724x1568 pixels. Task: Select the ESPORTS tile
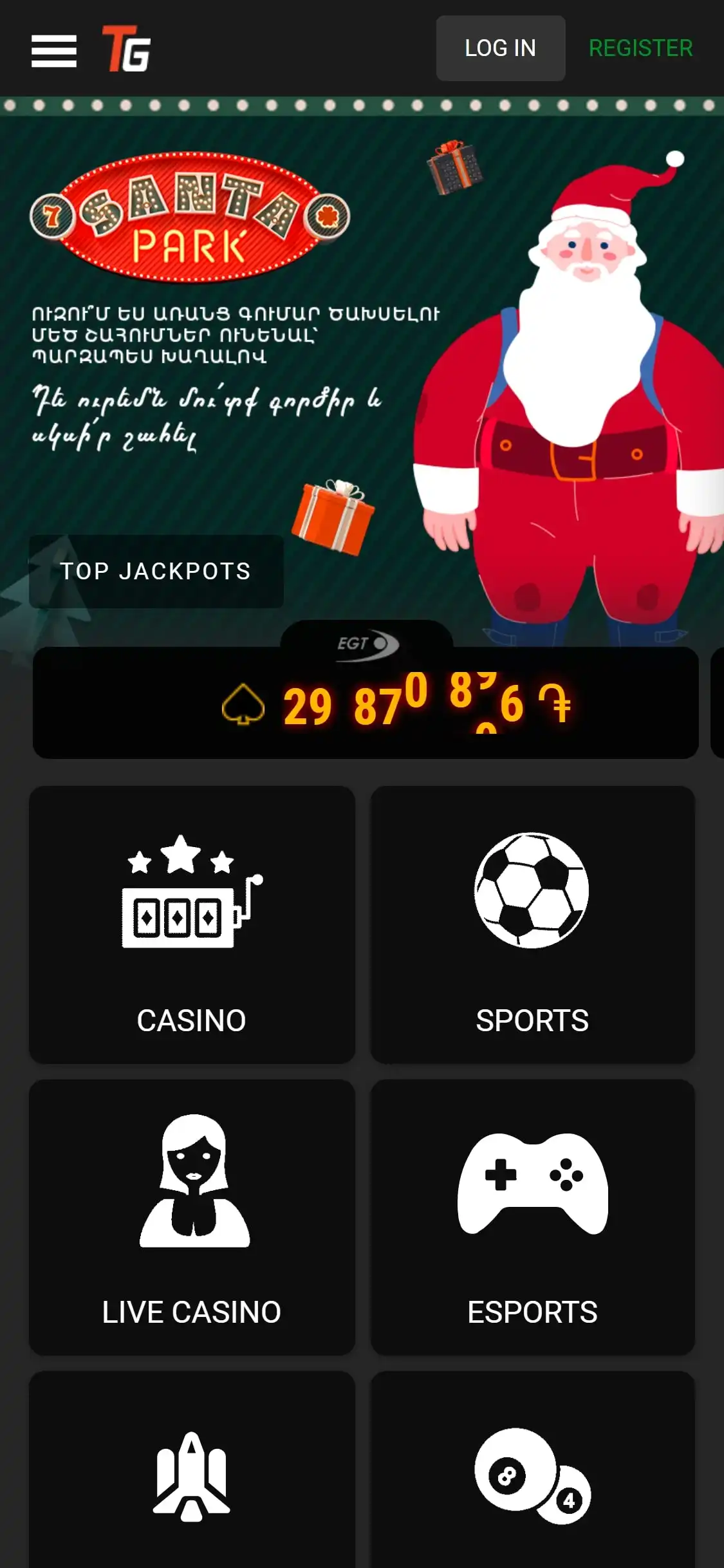[x=532, y=1217]
